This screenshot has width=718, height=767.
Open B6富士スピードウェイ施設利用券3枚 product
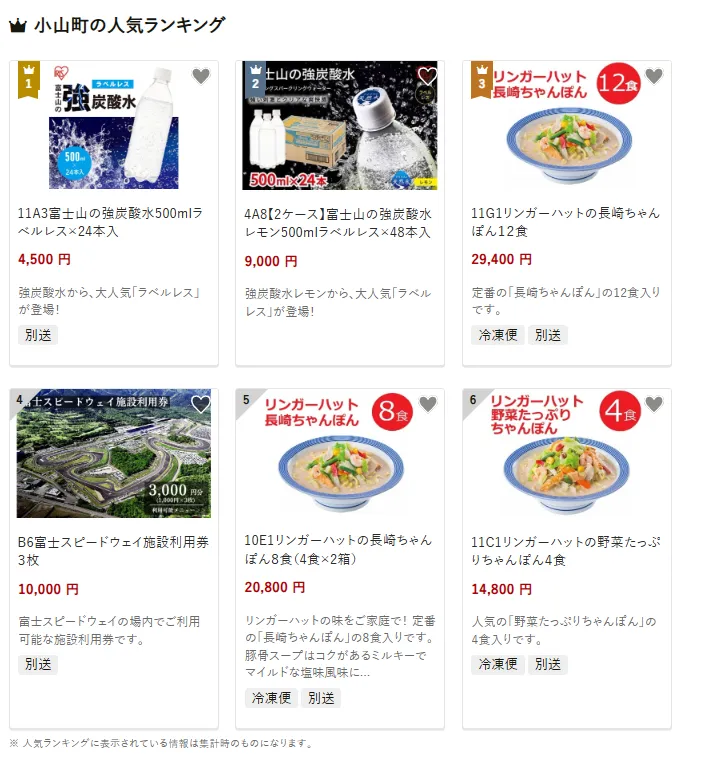111,550
